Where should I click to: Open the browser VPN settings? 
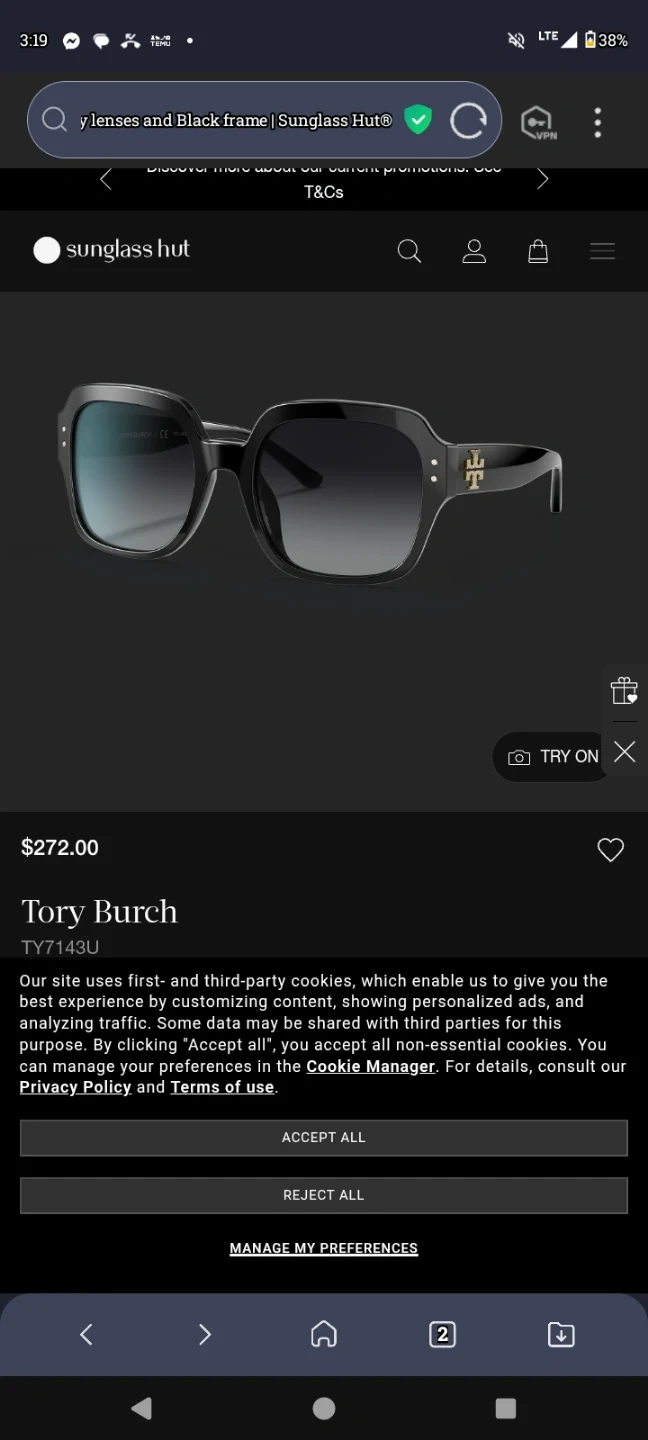537,122
